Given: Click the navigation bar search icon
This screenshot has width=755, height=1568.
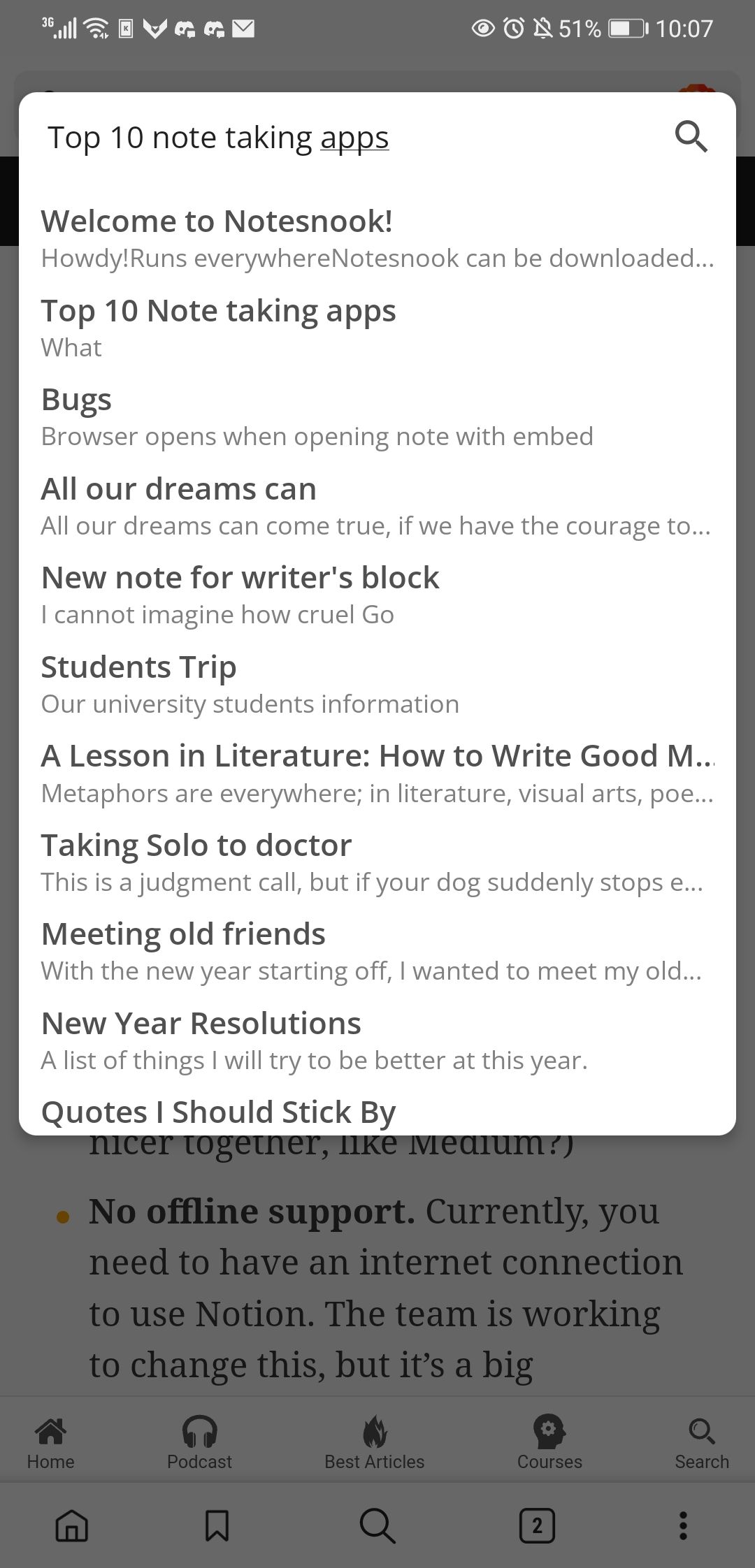Looking at the screenshot, I should click(x=377, y=1525).
